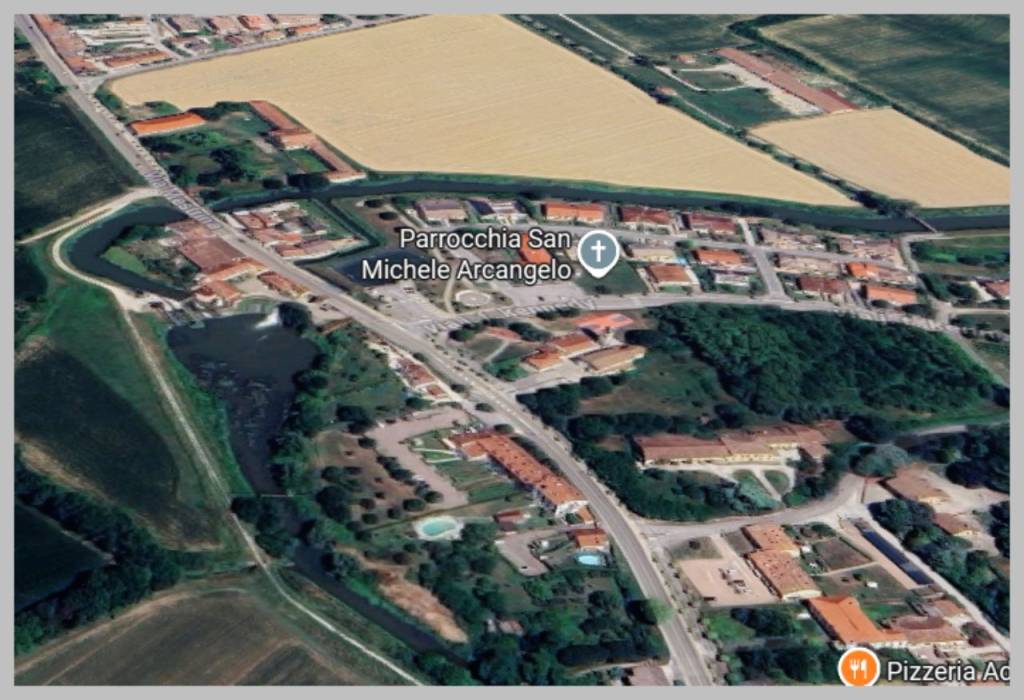
Task: Select the Pizzeria restaurant pin
Action: tap(858, 667)
